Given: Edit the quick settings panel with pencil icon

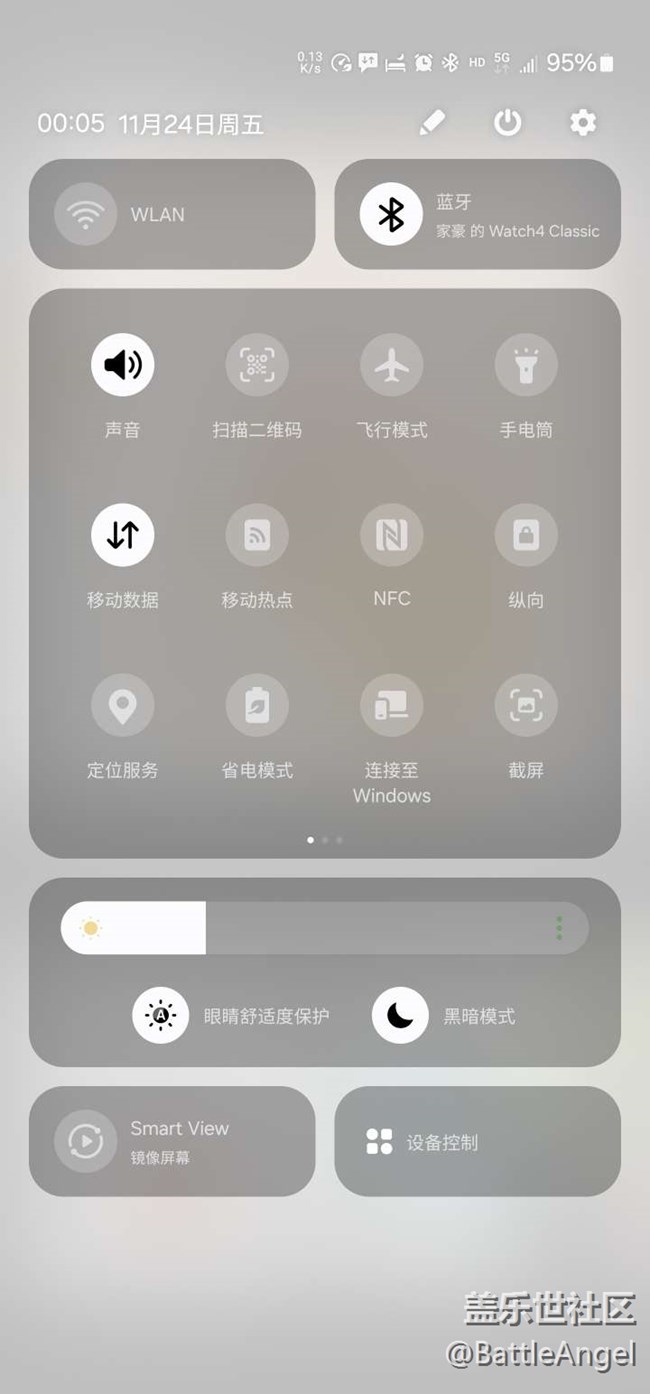Looking at the screenshot, I should coord(432,123).
